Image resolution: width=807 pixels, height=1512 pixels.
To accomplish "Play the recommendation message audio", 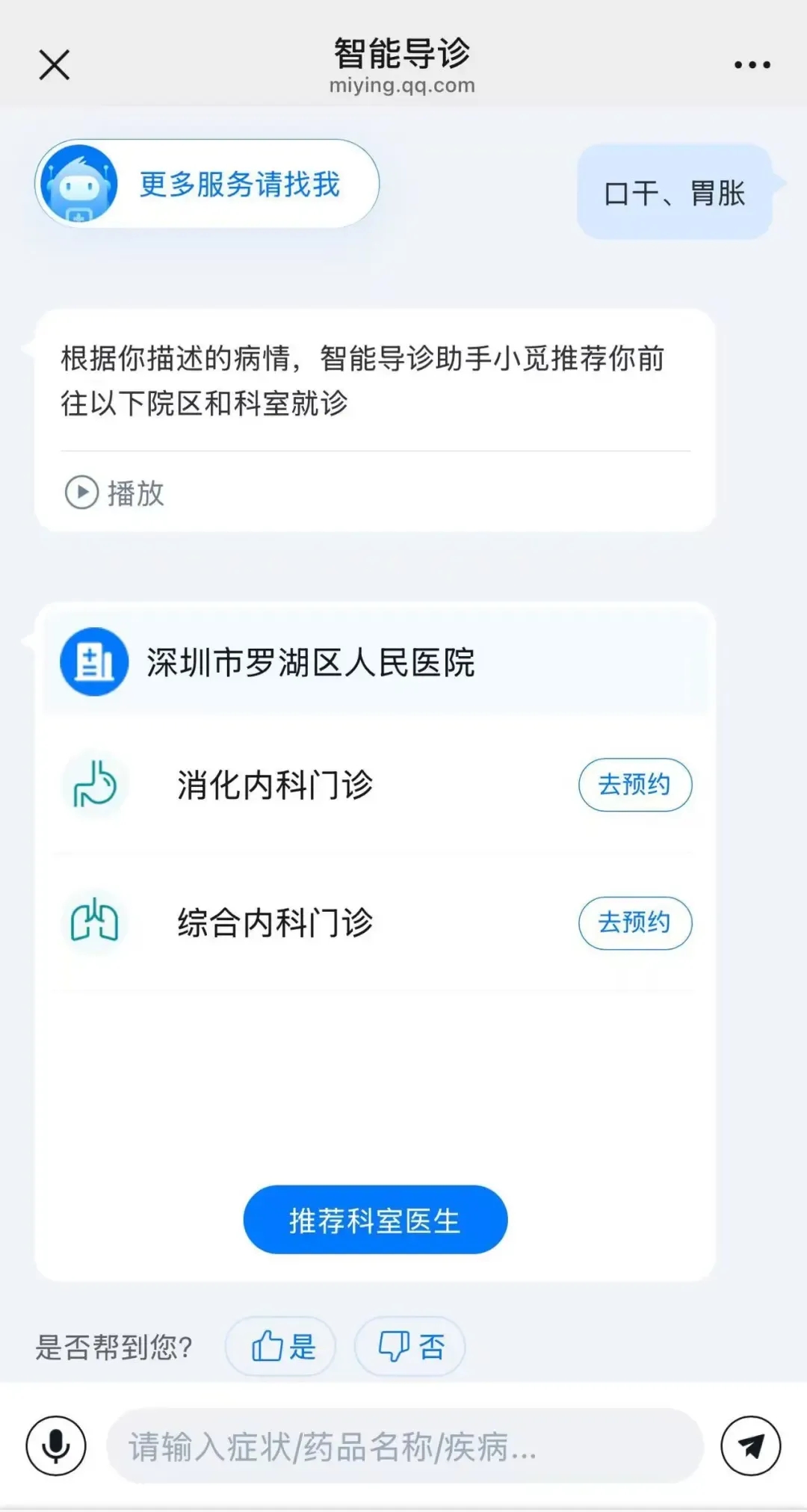I will [114, 493].
